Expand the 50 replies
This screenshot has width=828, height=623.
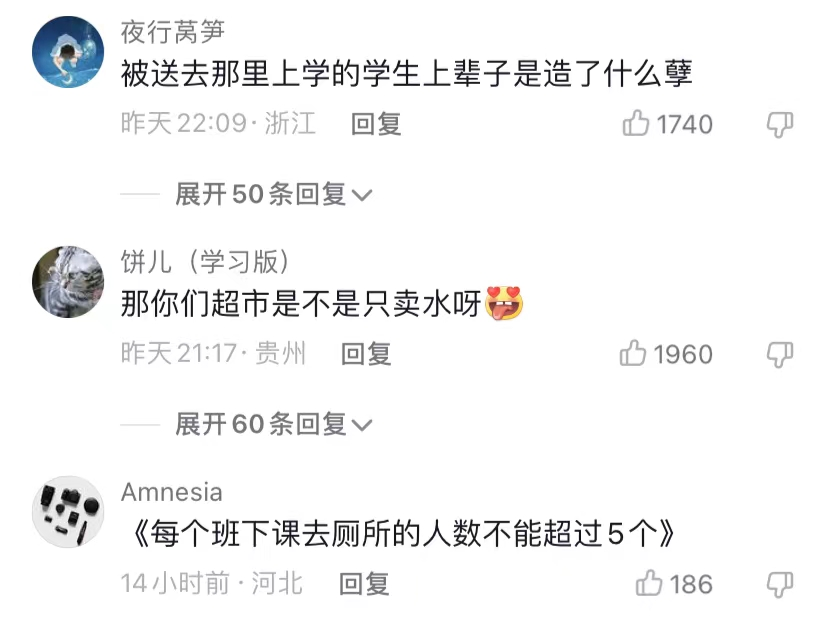272,194
